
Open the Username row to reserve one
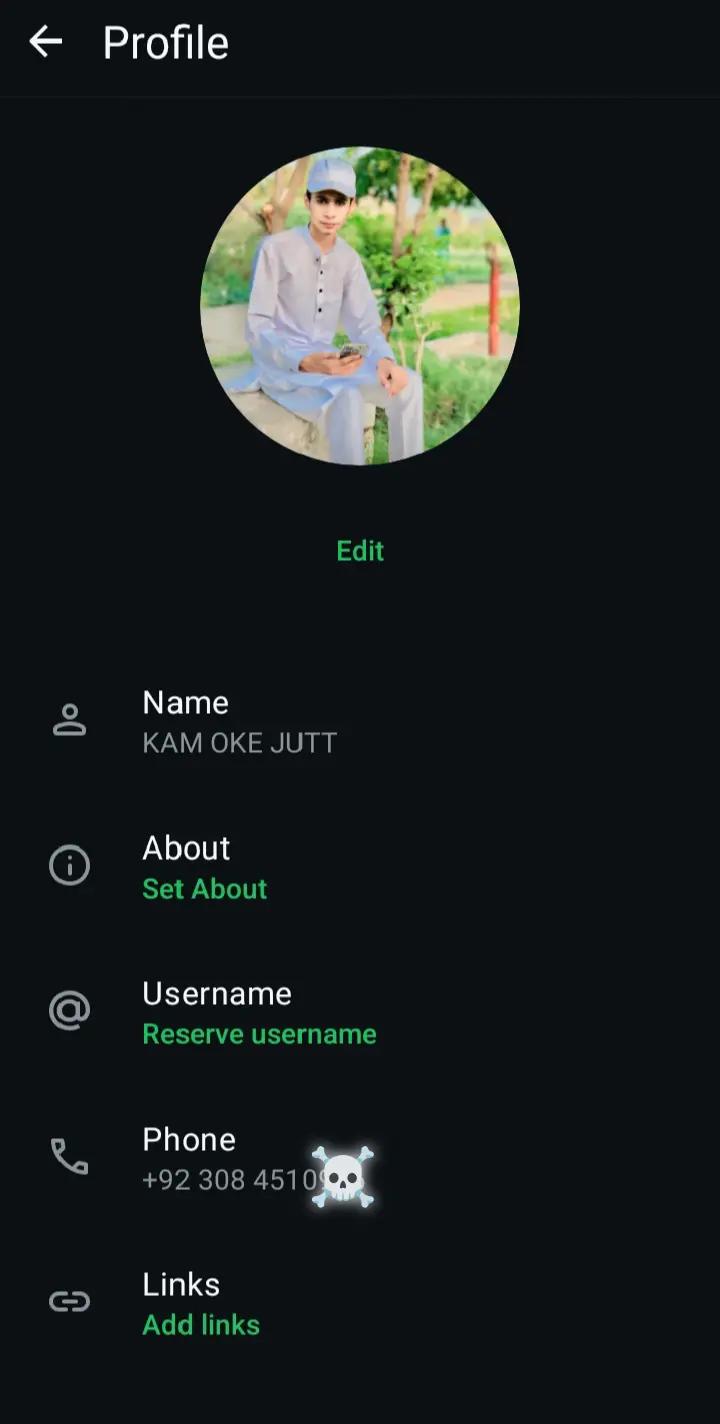[360, 1012]
